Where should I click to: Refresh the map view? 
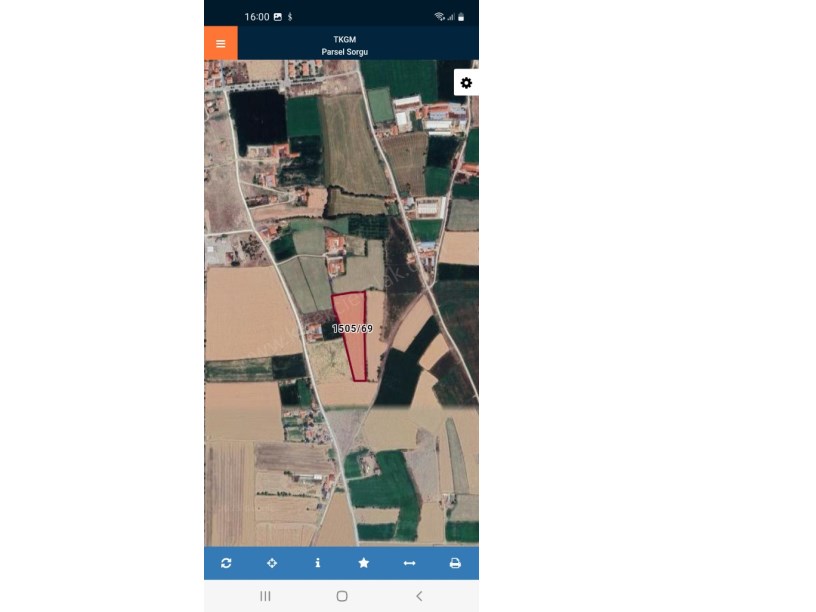pos(226,563)
